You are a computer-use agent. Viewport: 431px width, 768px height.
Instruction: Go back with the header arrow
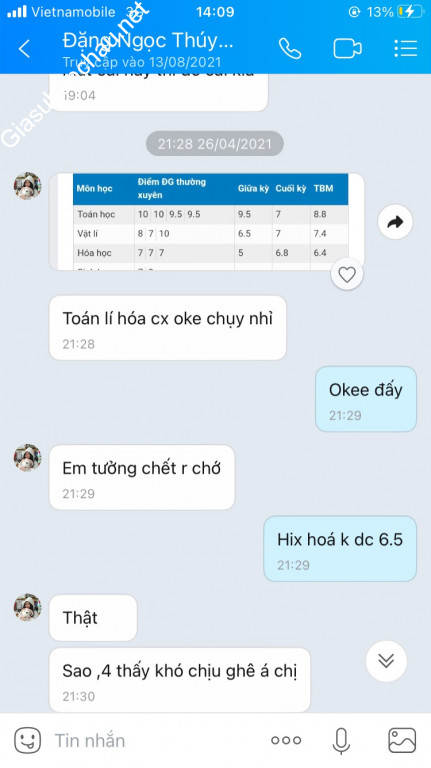click(24, 49)
